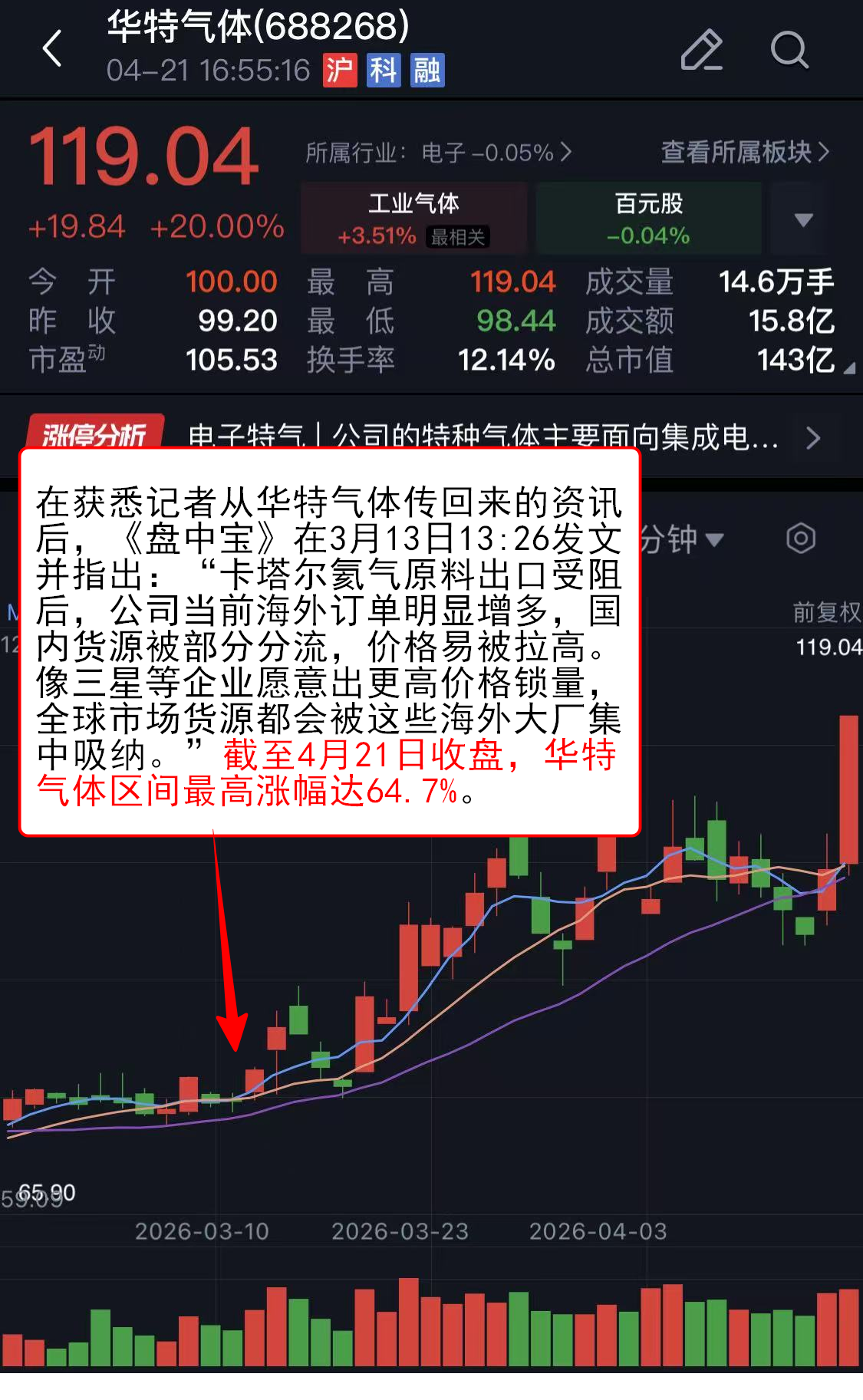
Task: Go back from the 华特气体 stock page
Action: coord(52,49)
